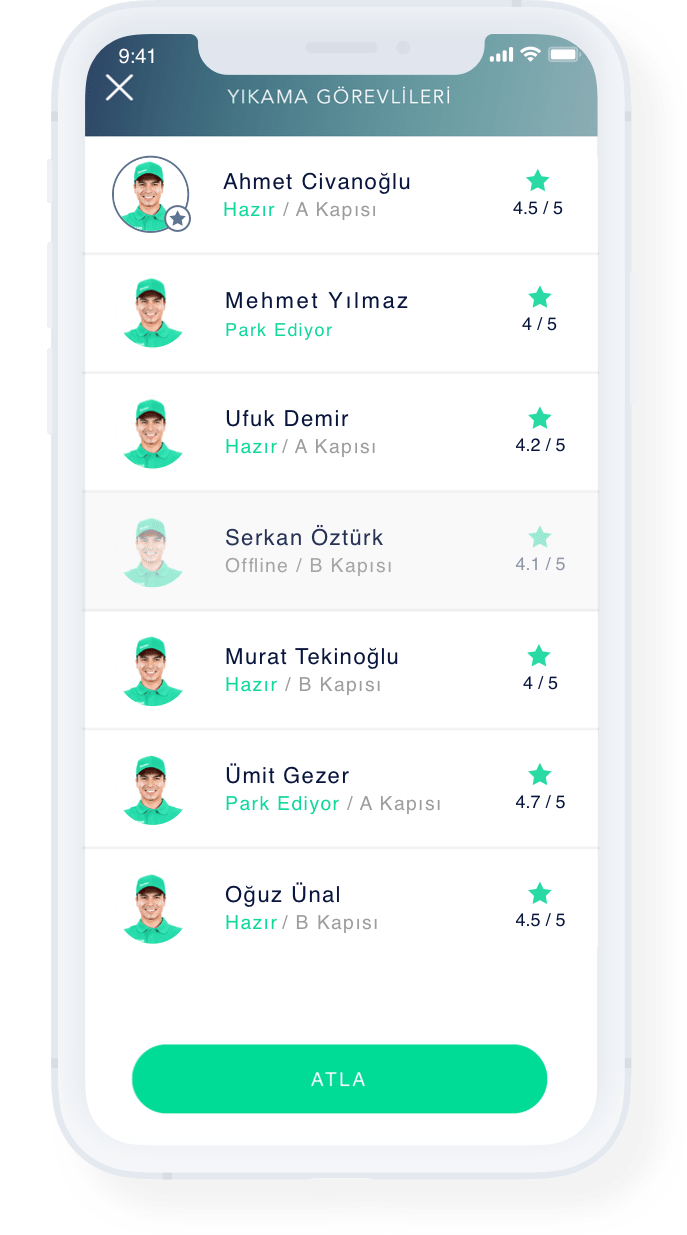Close the Yıkama Görevlileri screen
This screenshot has height=1235, width=687.
click(x=119, y=88)
